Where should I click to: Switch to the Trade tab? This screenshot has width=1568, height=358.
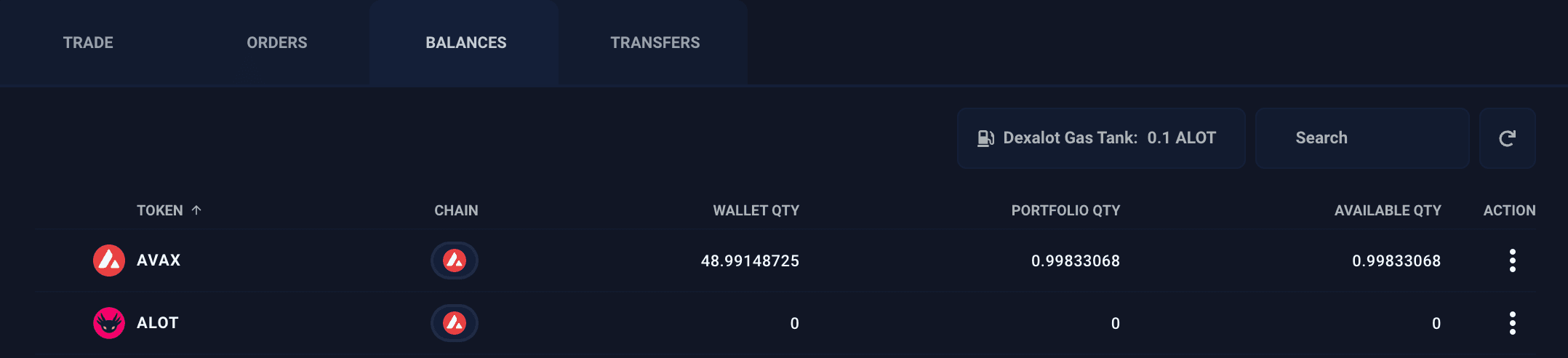88,43
